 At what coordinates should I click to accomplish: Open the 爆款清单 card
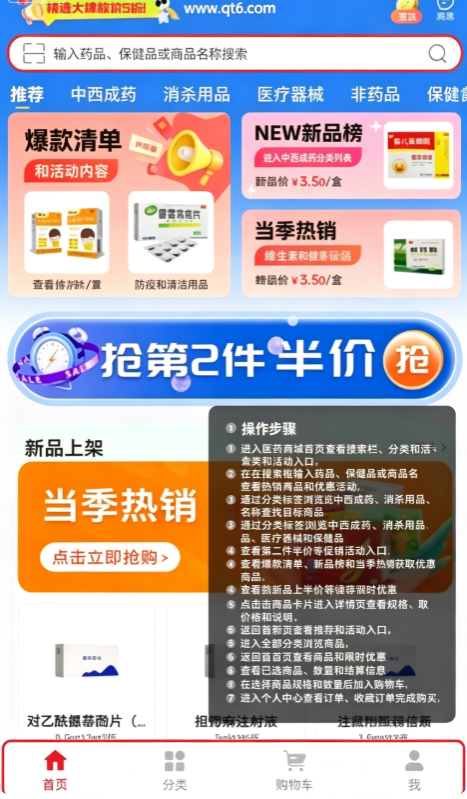tap(119, 204)
